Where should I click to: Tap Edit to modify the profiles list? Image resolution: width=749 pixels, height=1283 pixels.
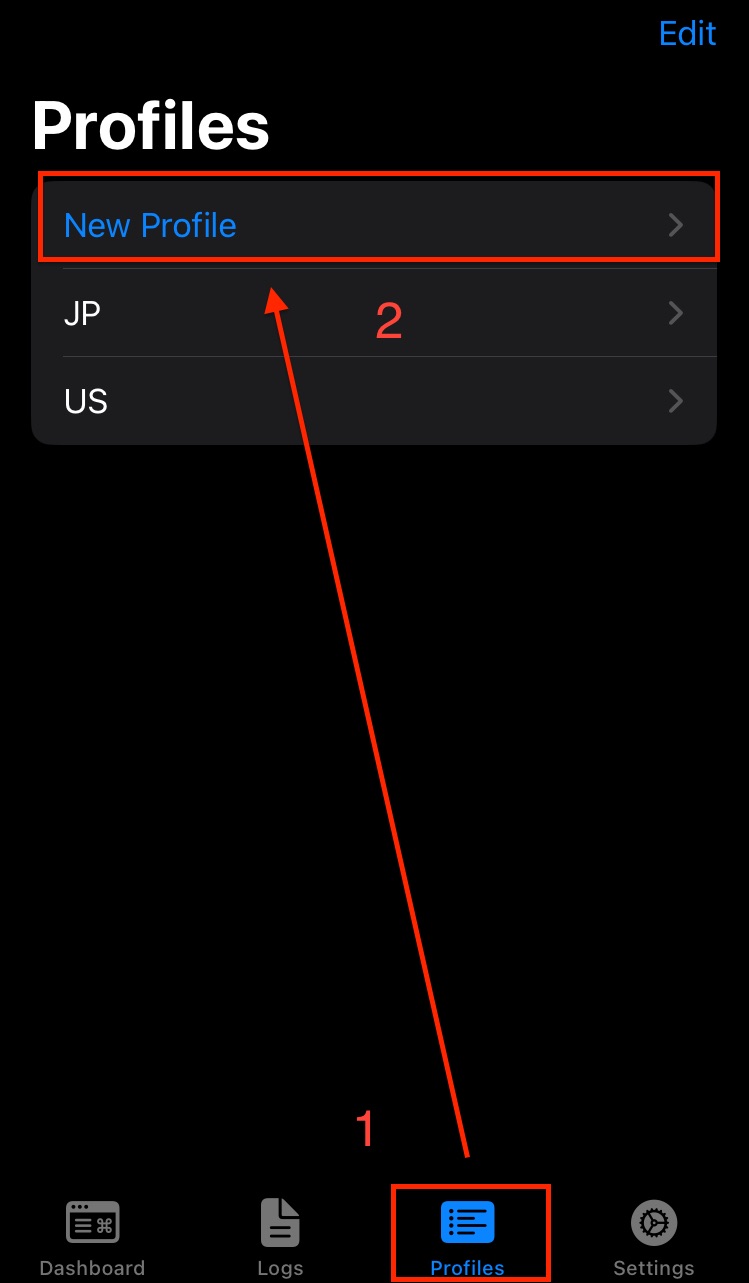pos(687,34)
